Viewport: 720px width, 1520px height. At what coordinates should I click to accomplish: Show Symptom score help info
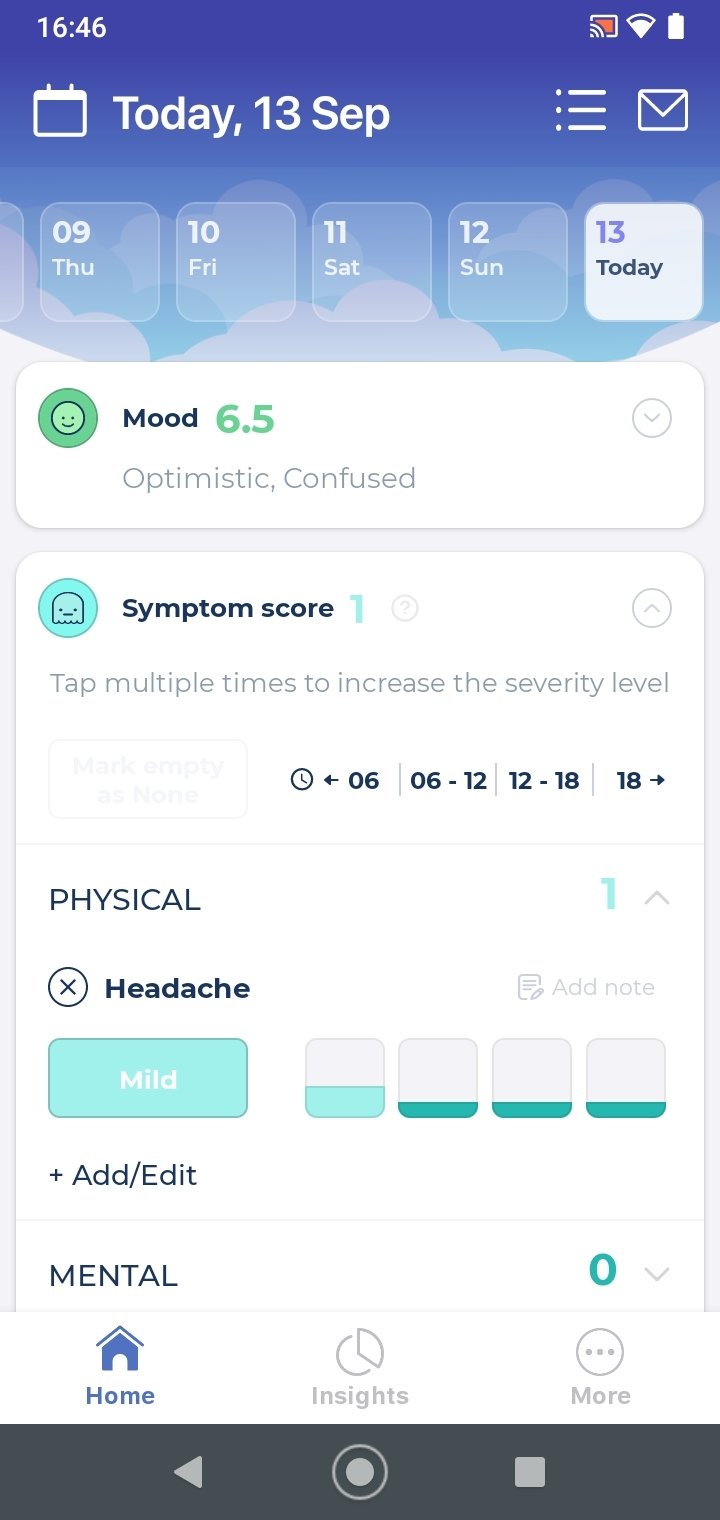pyautogui.click(x=404, y=608)
